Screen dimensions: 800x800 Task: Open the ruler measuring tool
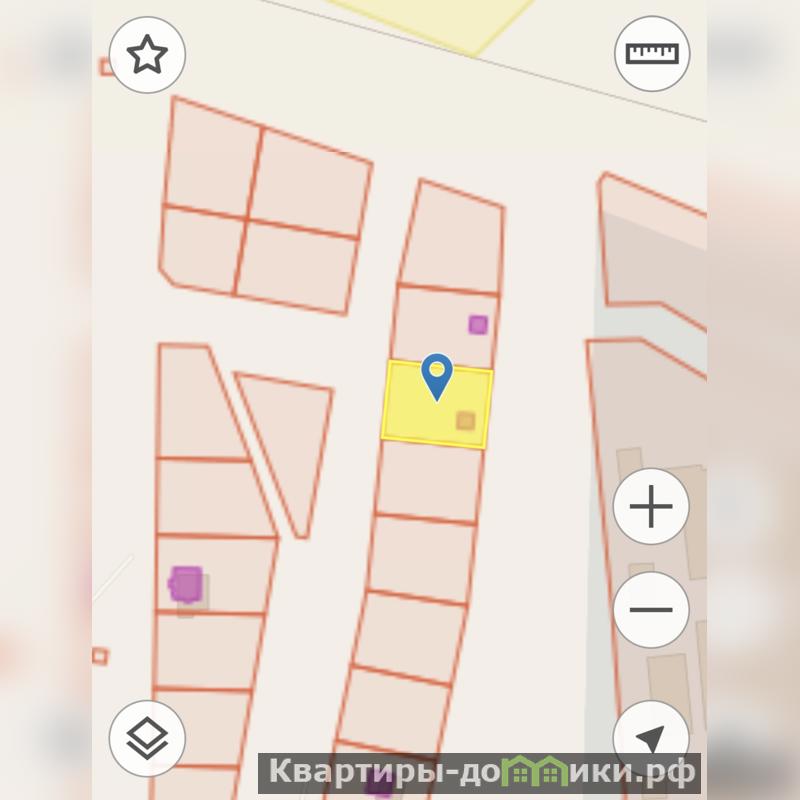point(652,54)
